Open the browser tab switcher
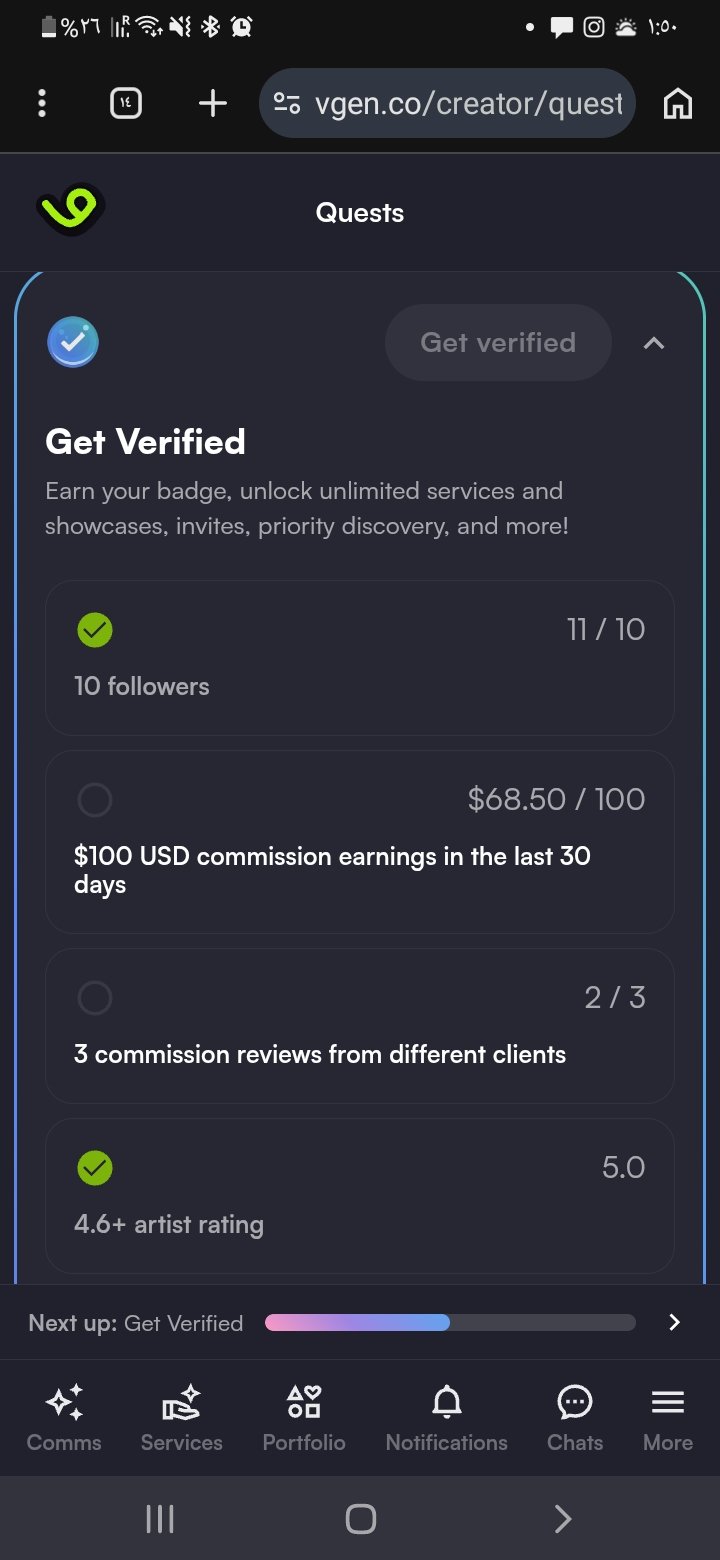Viewport: 720px width, 1560px height. pos(126,103)
